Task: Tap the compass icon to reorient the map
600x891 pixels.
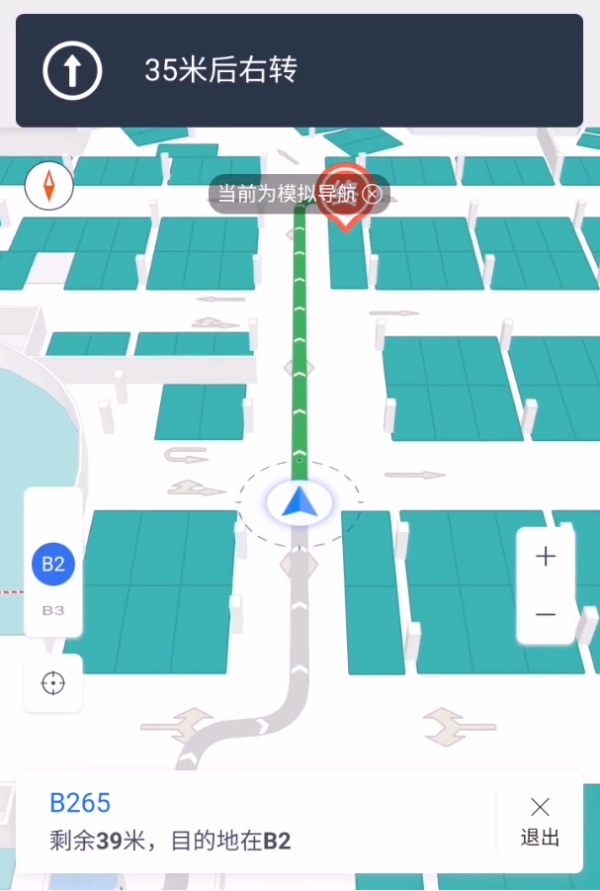Action: point(49,185)
